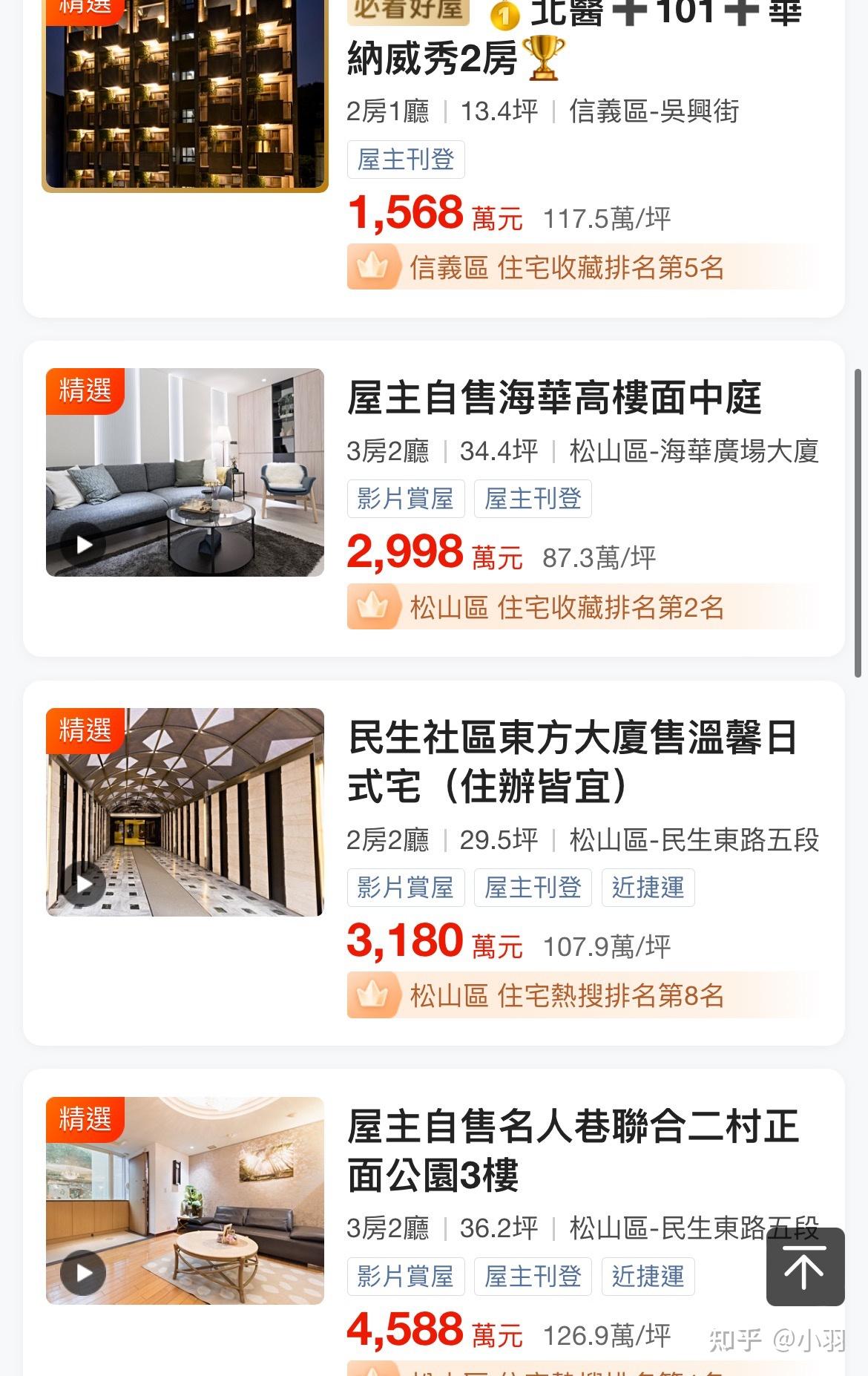868x1376 pixels.
Task: Open the 民生社區東方大廈售溫馨日式宅 listing
Action: (571, 761)
